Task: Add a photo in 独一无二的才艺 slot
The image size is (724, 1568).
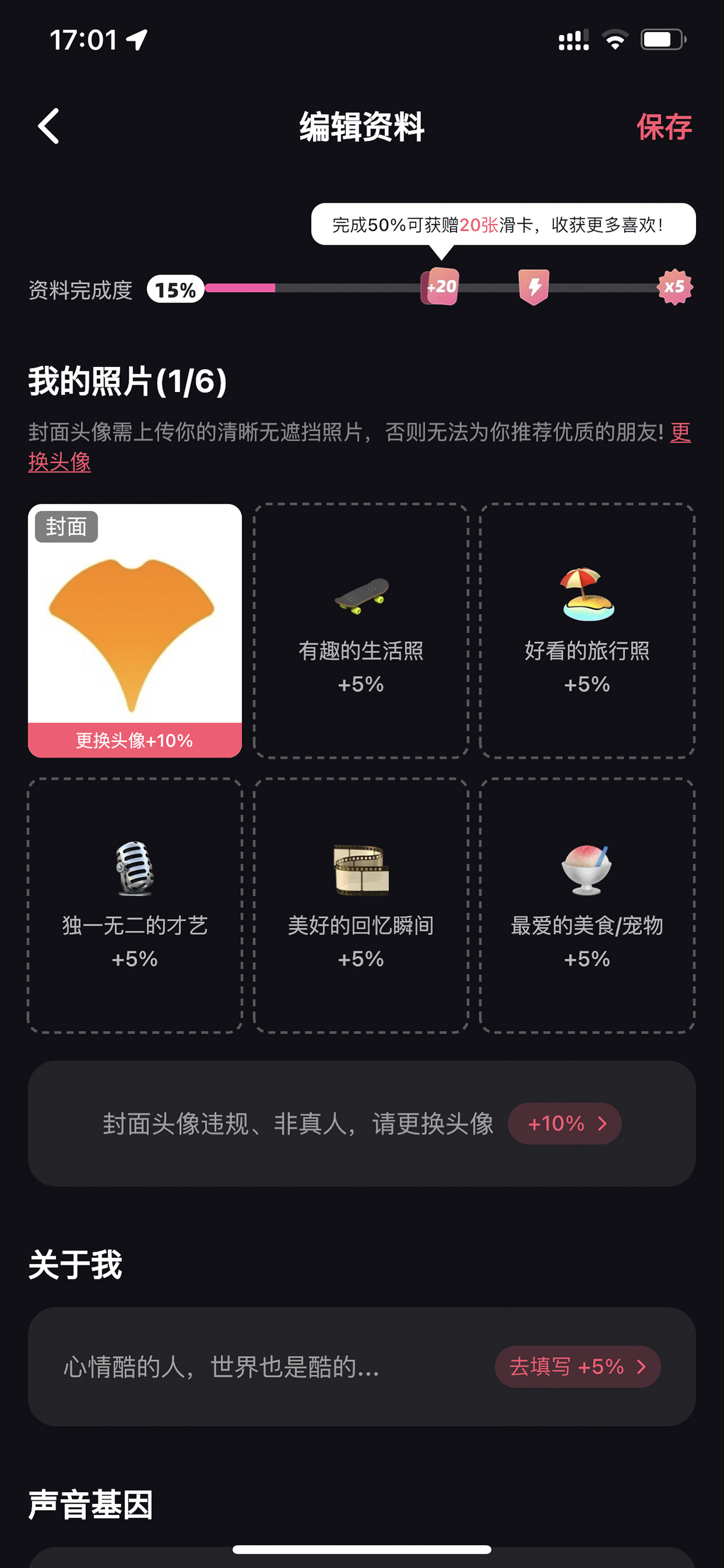Action: (134, 905)
